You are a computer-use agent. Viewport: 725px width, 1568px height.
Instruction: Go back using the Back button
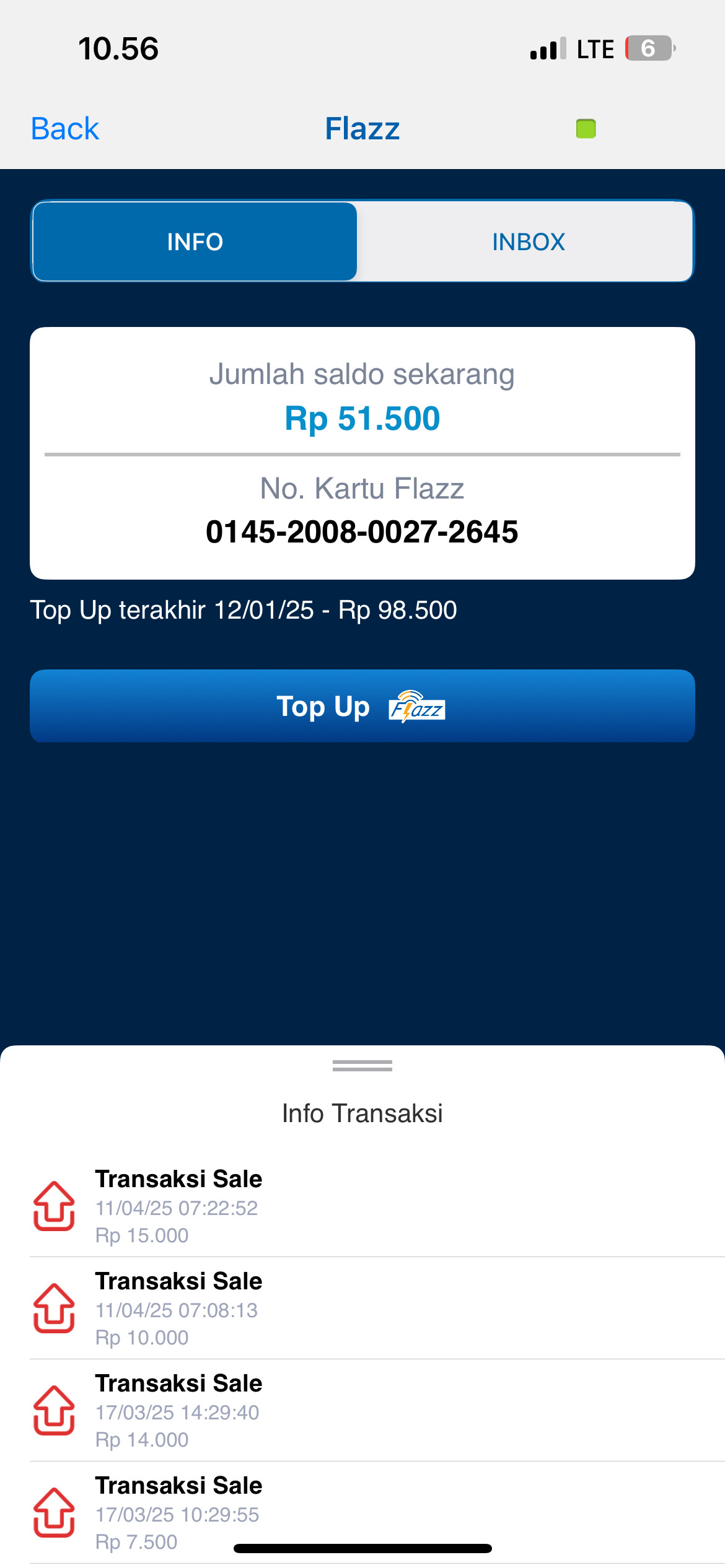click(65, 129)
